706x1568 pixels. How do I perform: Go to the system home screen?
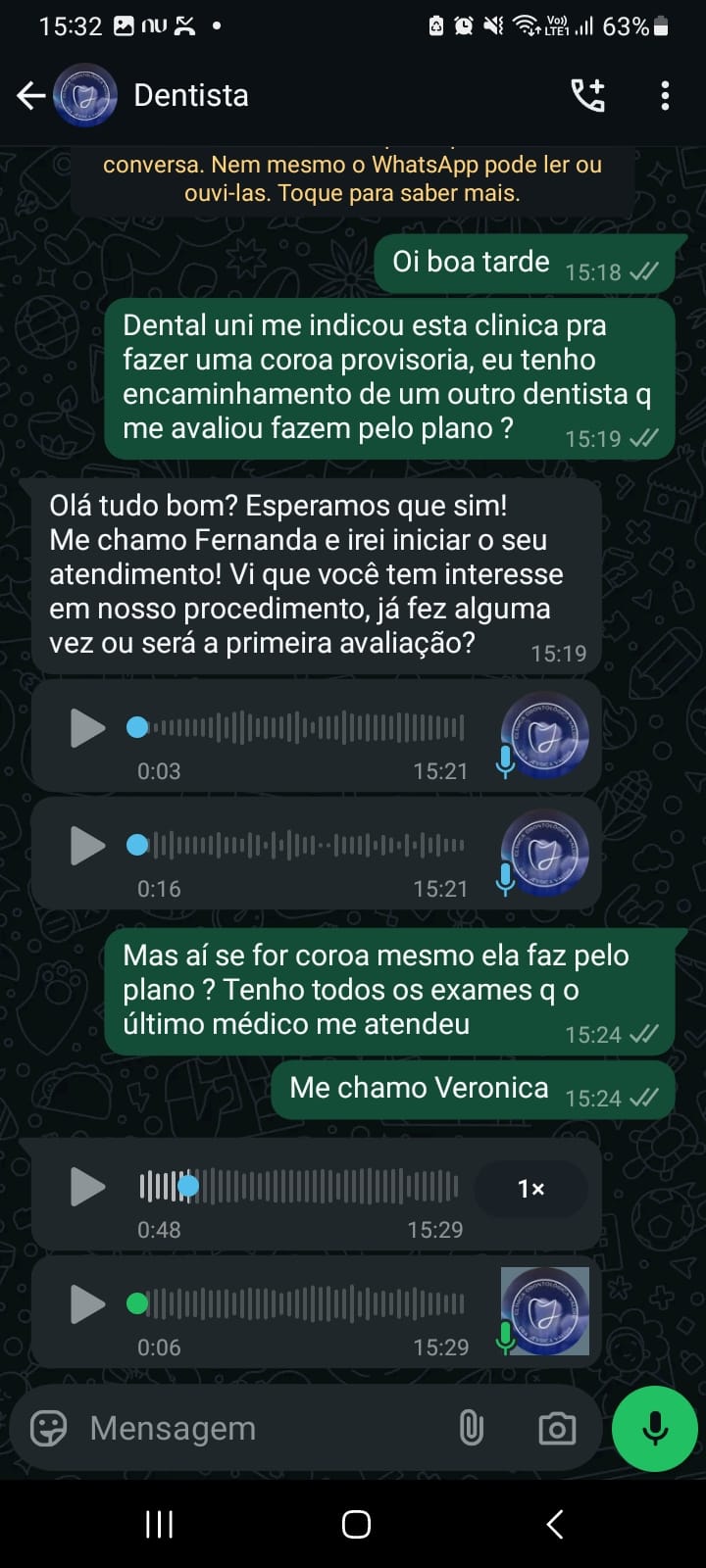tap(356, 1524)
